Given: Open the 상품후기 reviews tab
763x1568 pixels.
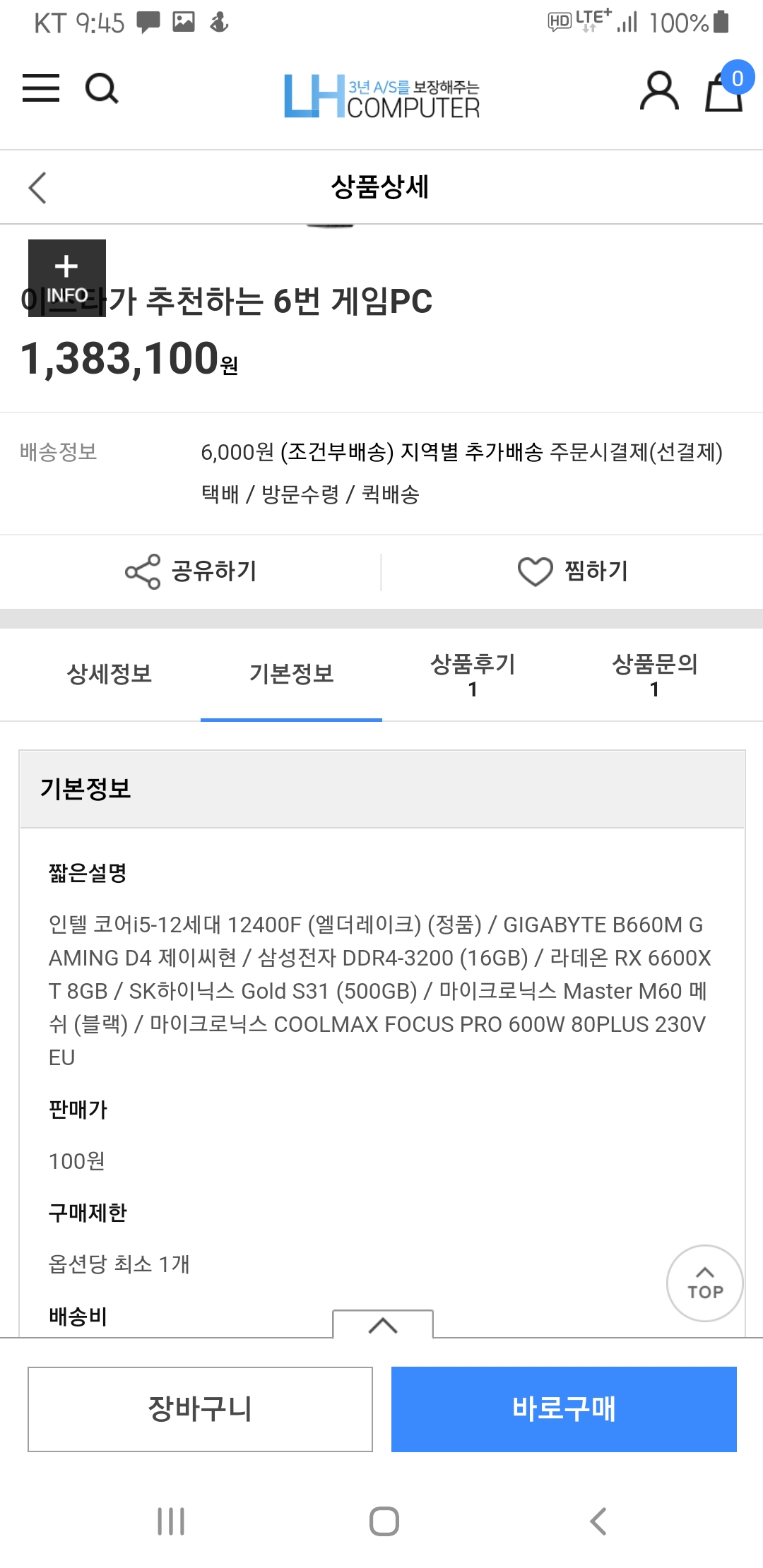Looking at the screenshot, I should [473, 675].
